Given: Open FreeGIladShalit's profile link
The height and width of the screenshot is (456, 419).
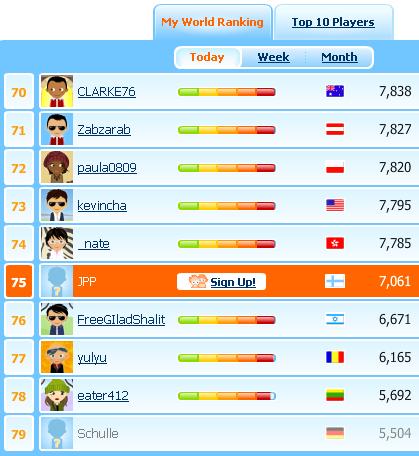Looking at the screenshot, I should coord(121,320).
